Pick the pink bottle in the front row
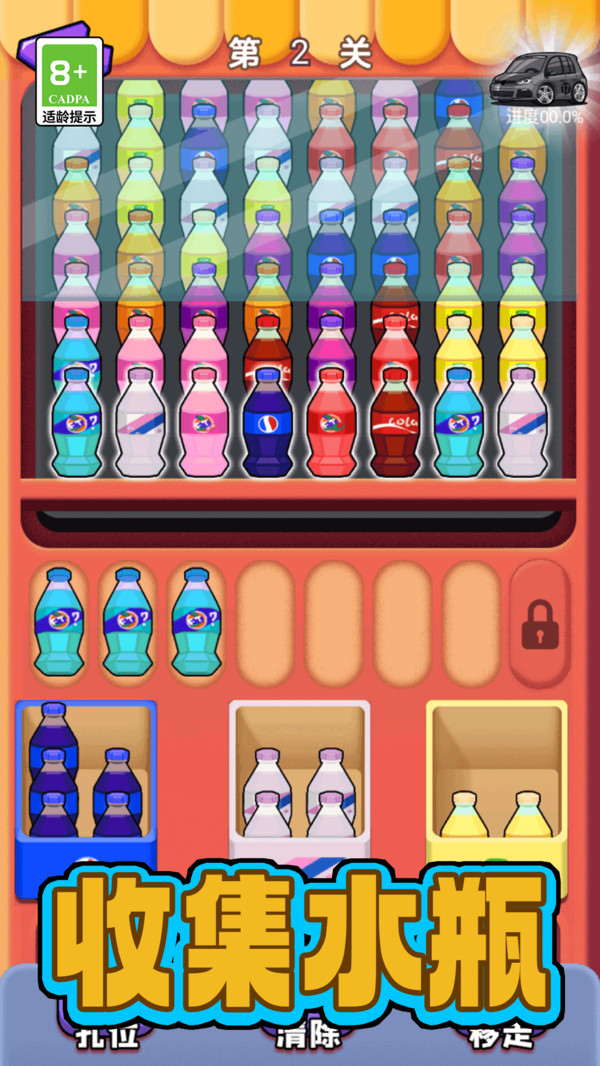The image size is (600, 1066). [x=204, y=422]
